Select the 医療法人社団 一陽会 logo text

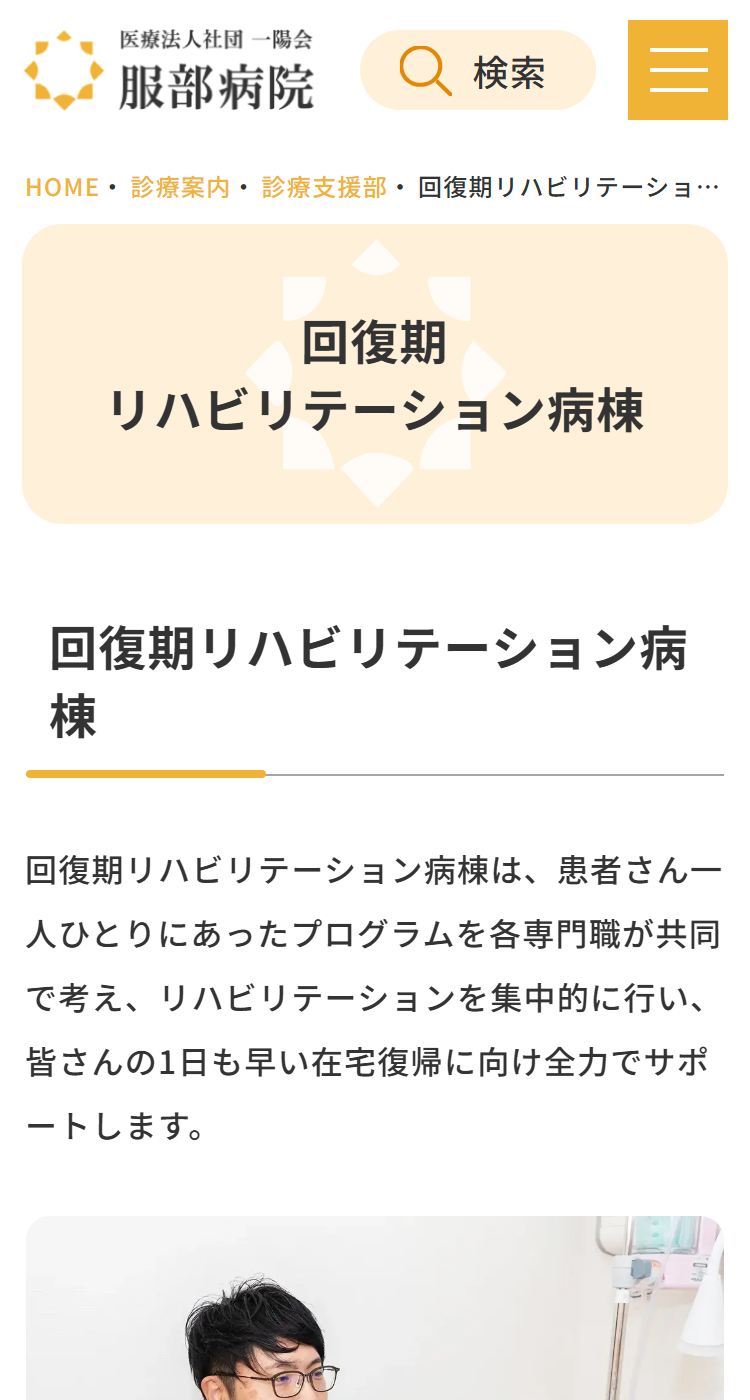click(x=218, y=42)
